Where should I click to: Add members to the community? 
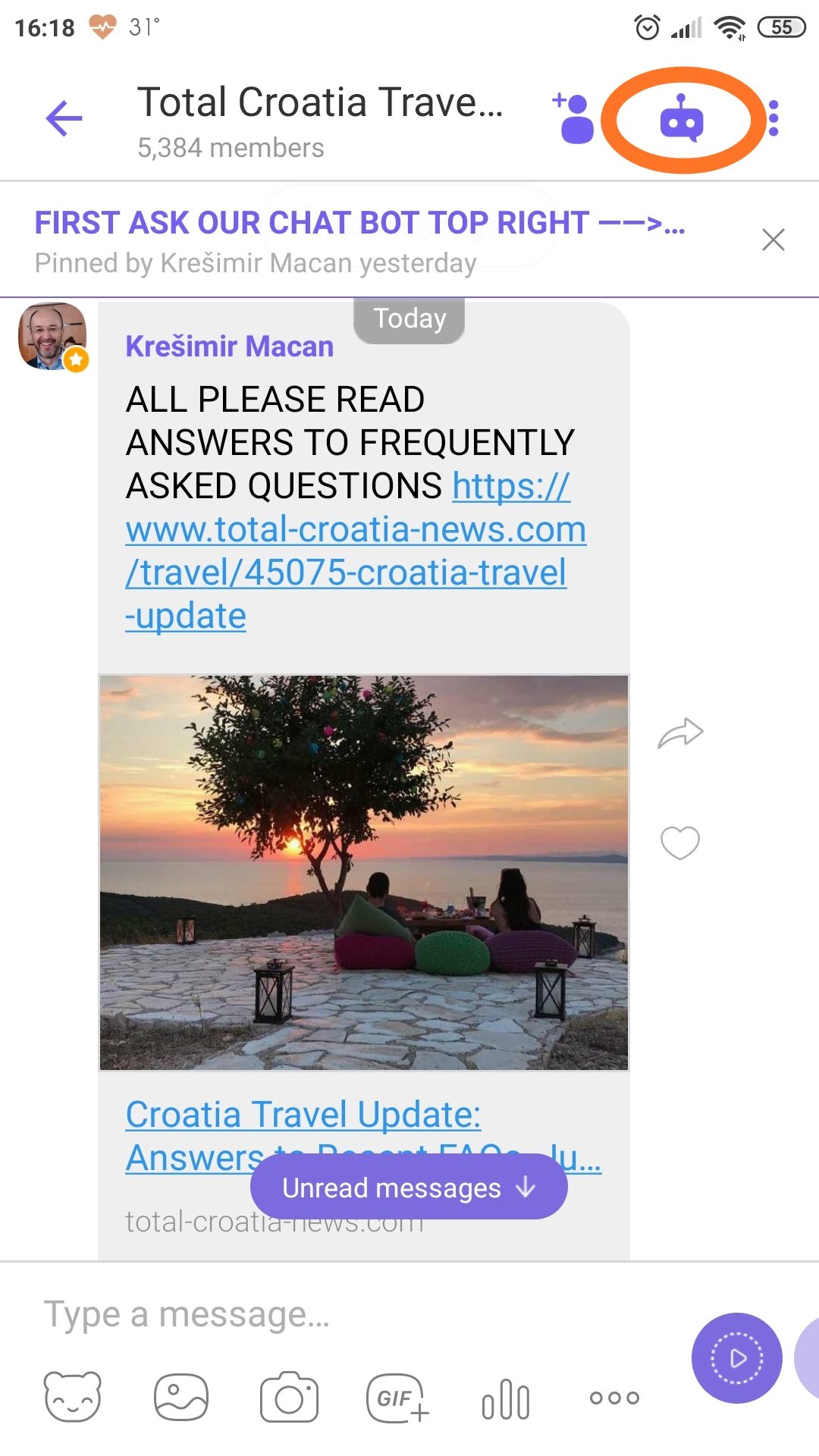click(x=573, y=118)
